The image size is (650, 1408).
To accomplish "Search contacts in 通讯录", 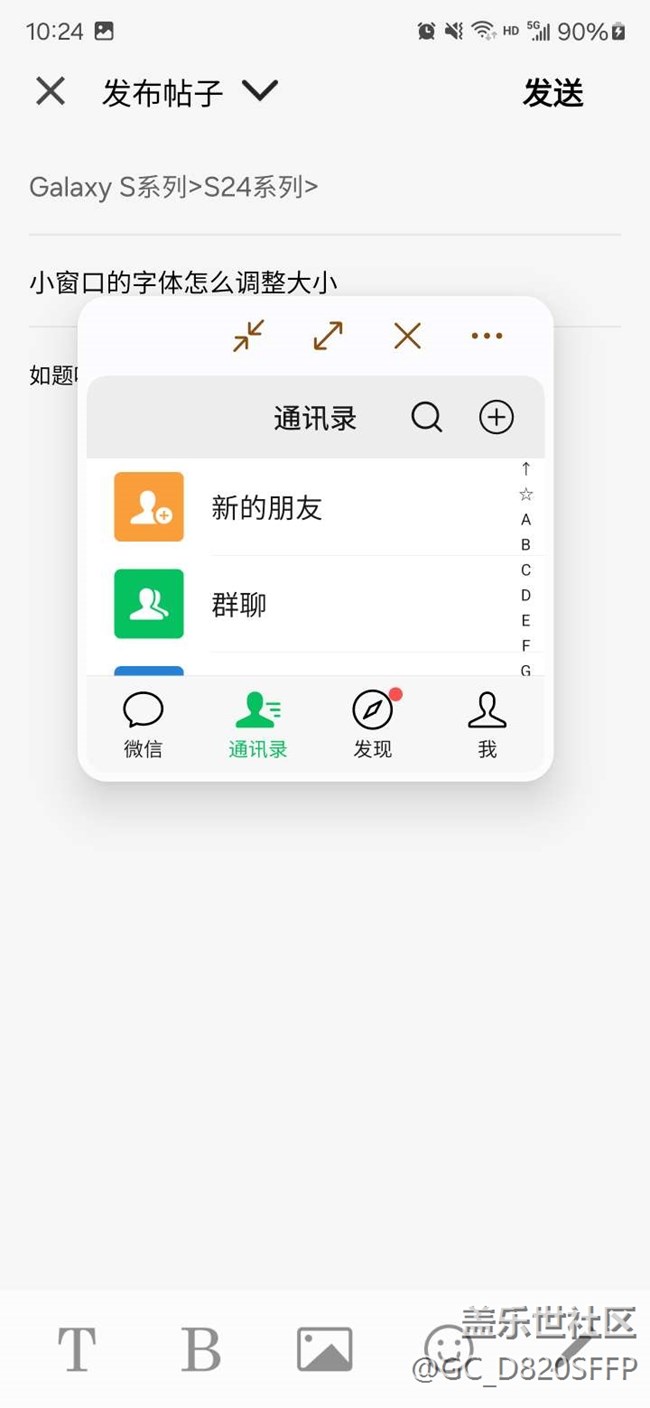I will (x=427, y=417).
